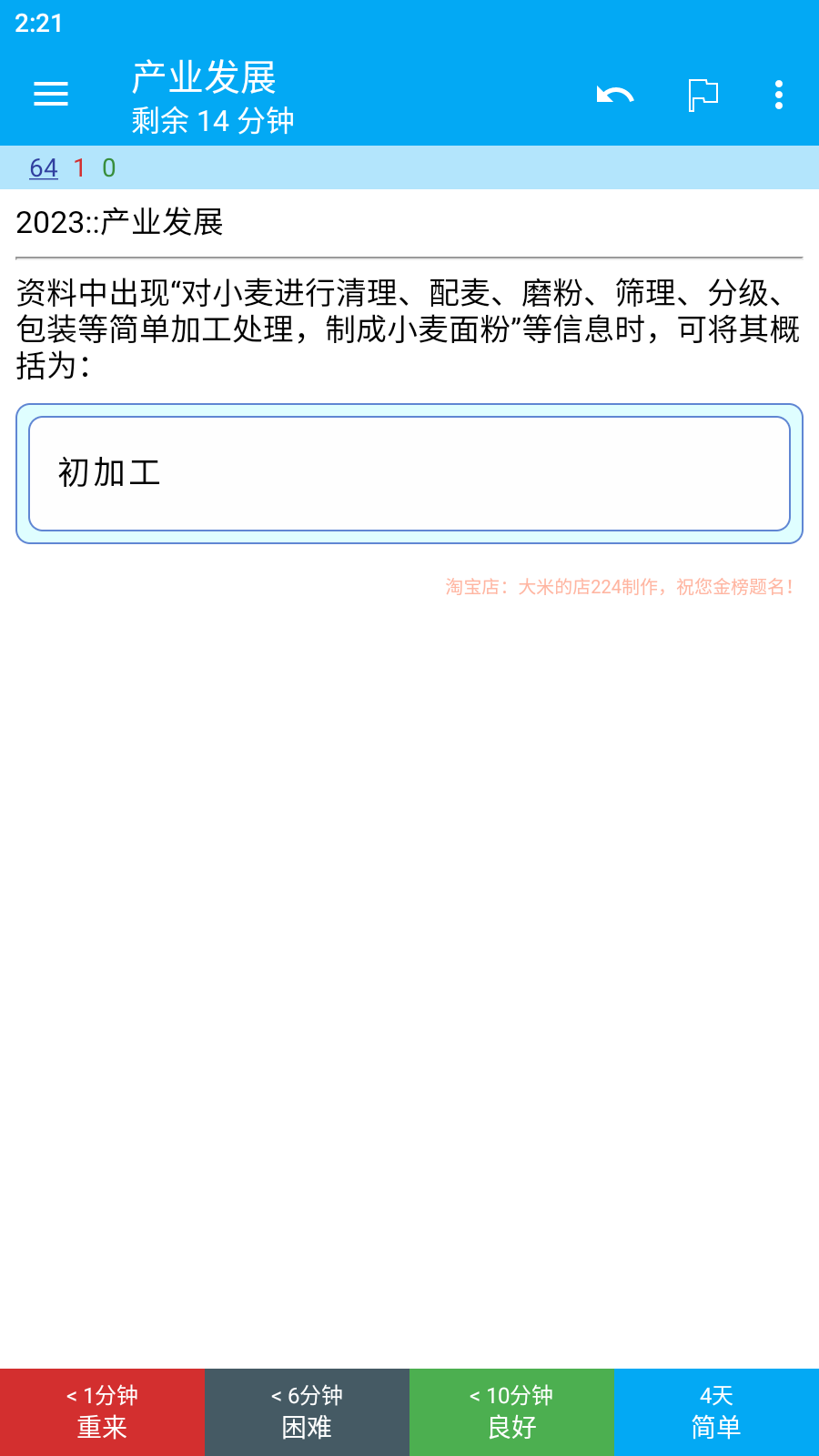
Task: Flag this card
Action: [x=703, y=95]
